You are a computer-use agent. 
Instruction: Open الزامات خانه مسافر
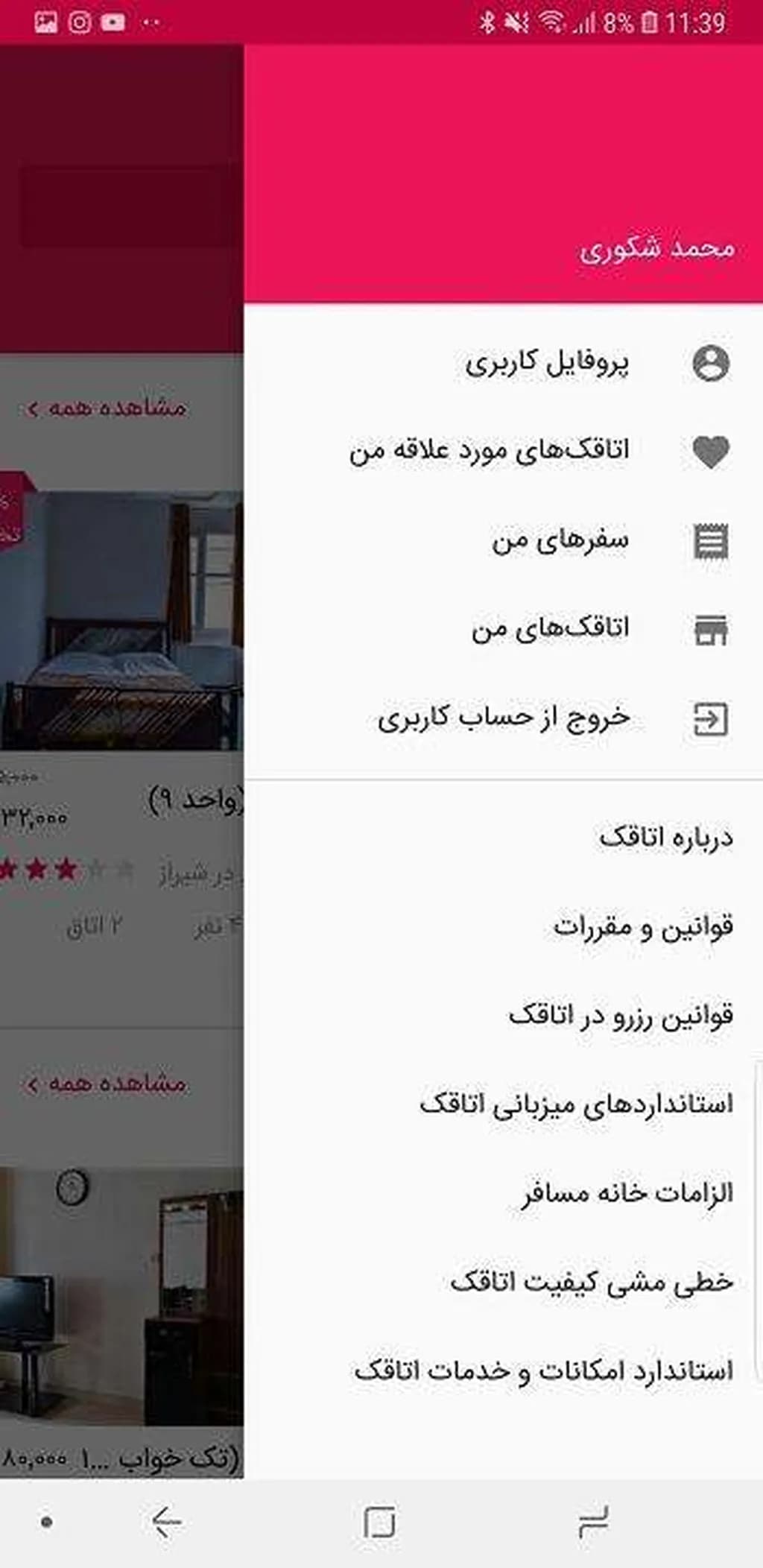click(x=627, y=1193)
